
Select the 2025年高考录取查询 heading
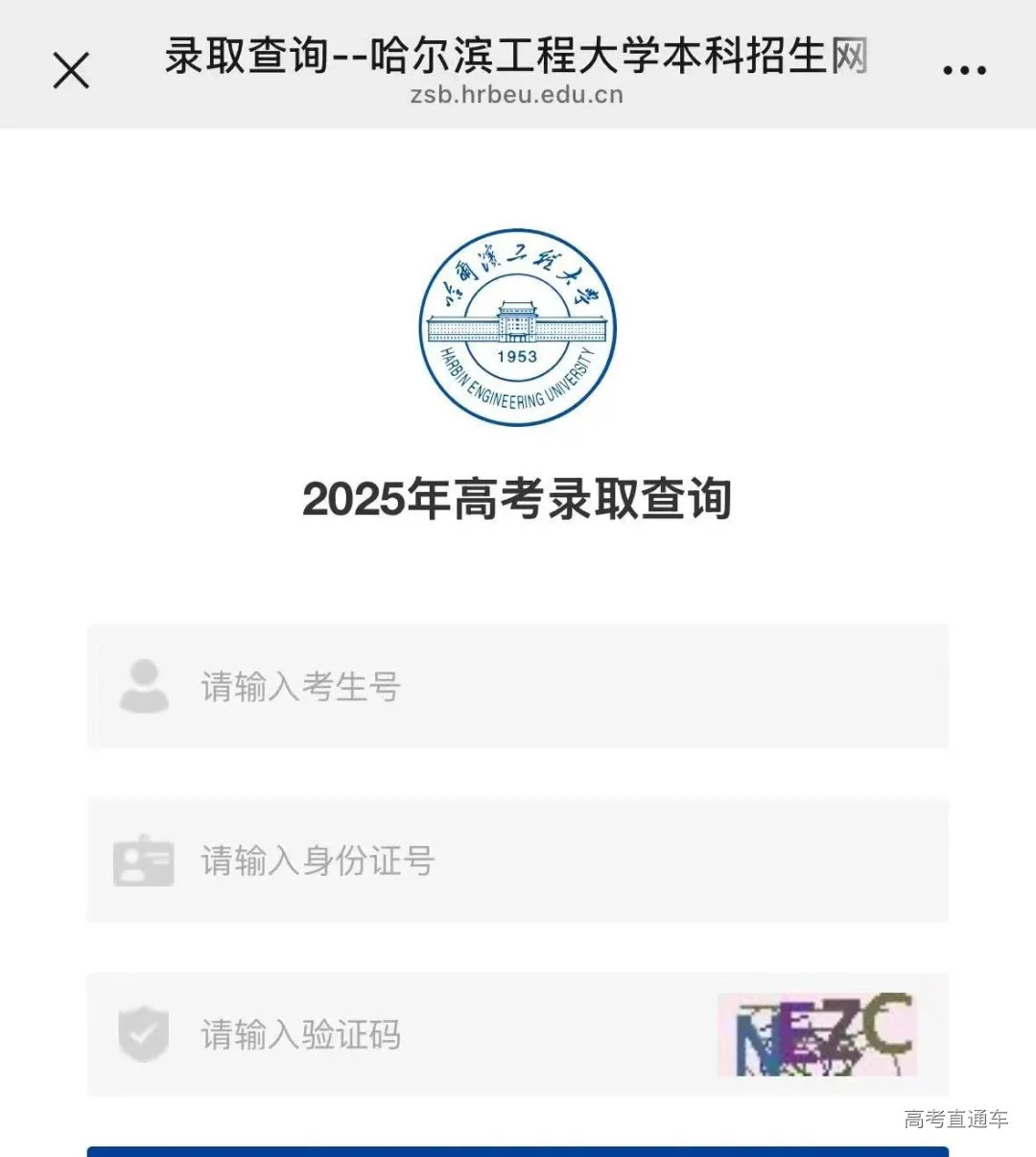pos(518,497)
